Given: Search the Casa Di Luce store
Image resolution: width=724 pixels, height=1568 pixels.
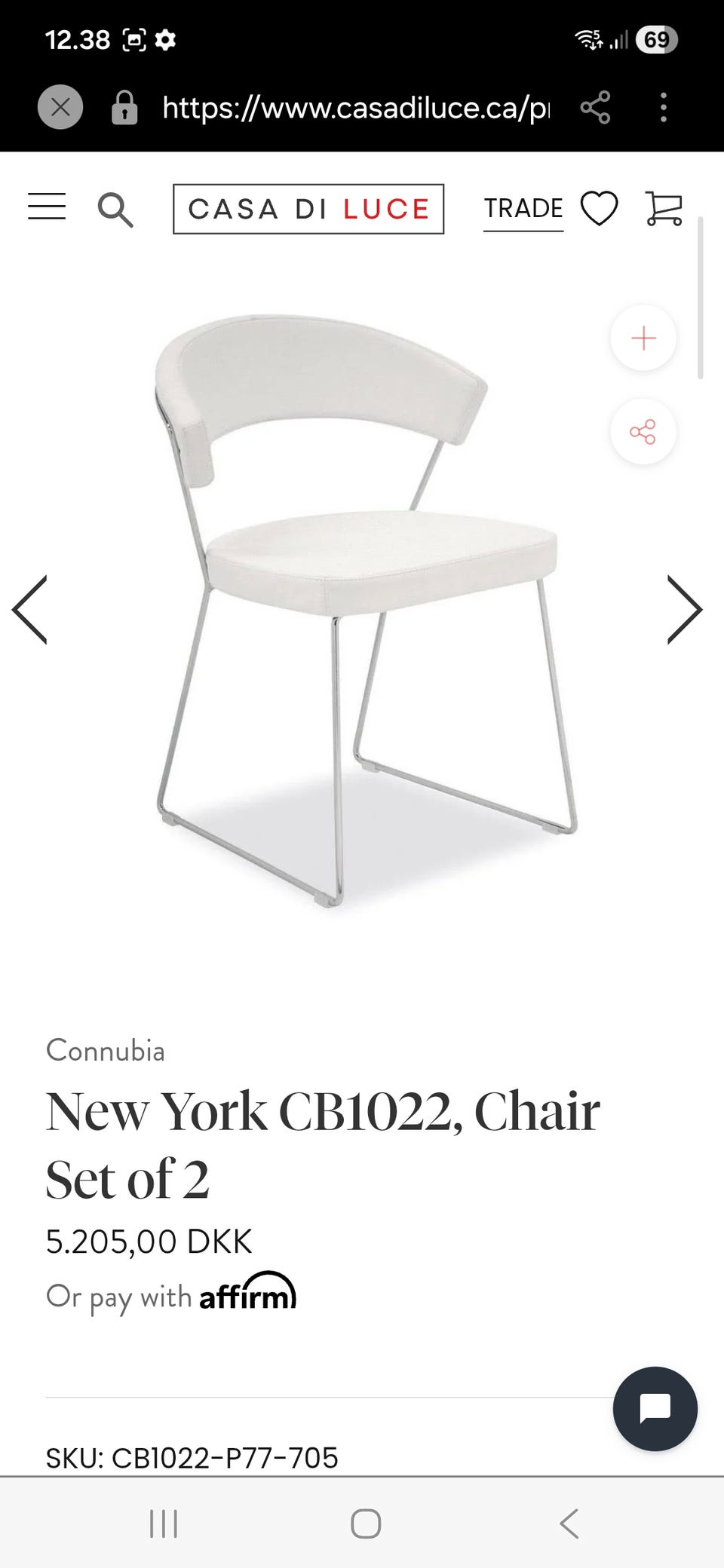Looking at the screenshot, I should (115, 209).
